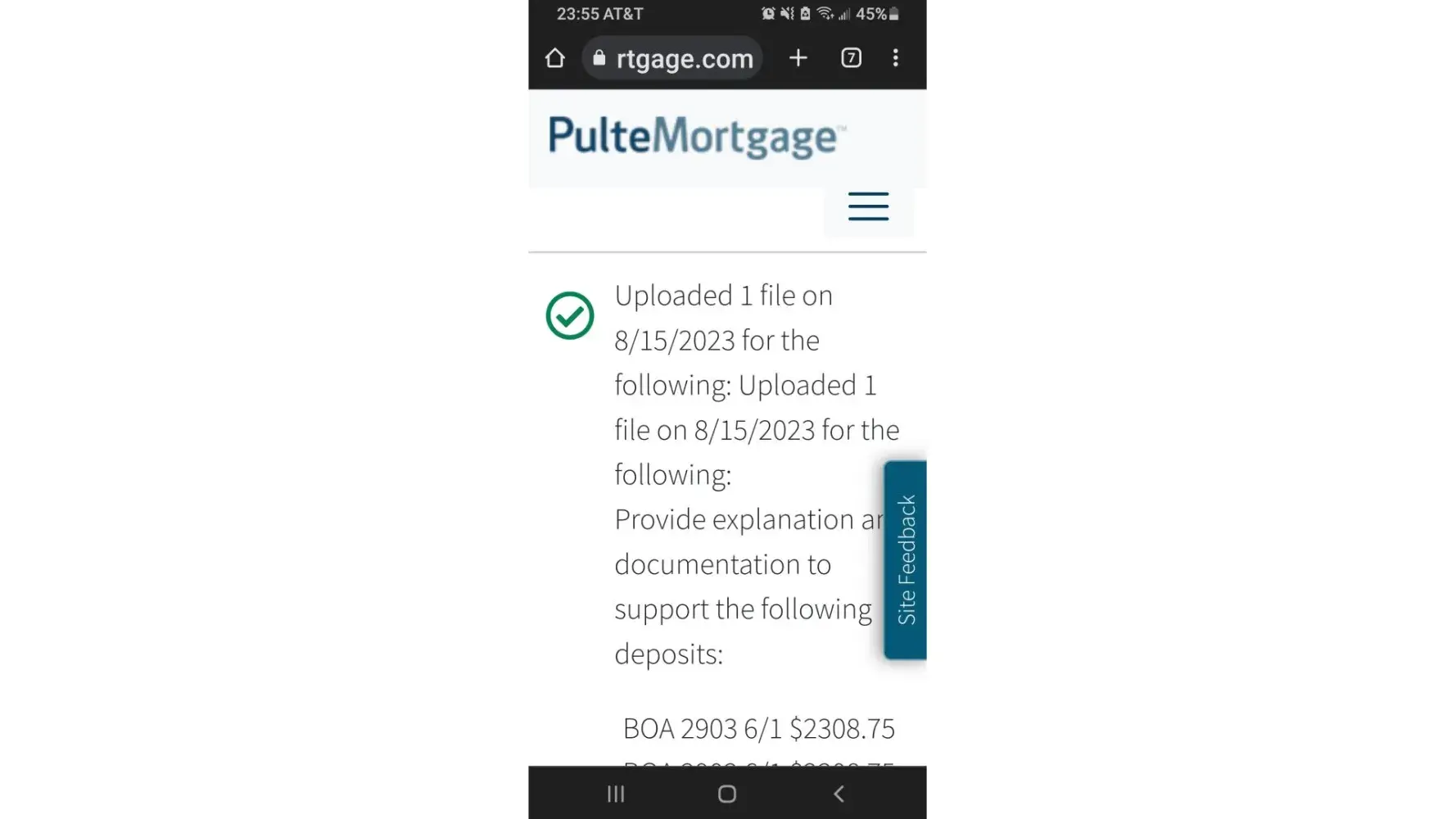The image size is (1456, 819).
Task: Go to the browser home page
Action: 555,58
